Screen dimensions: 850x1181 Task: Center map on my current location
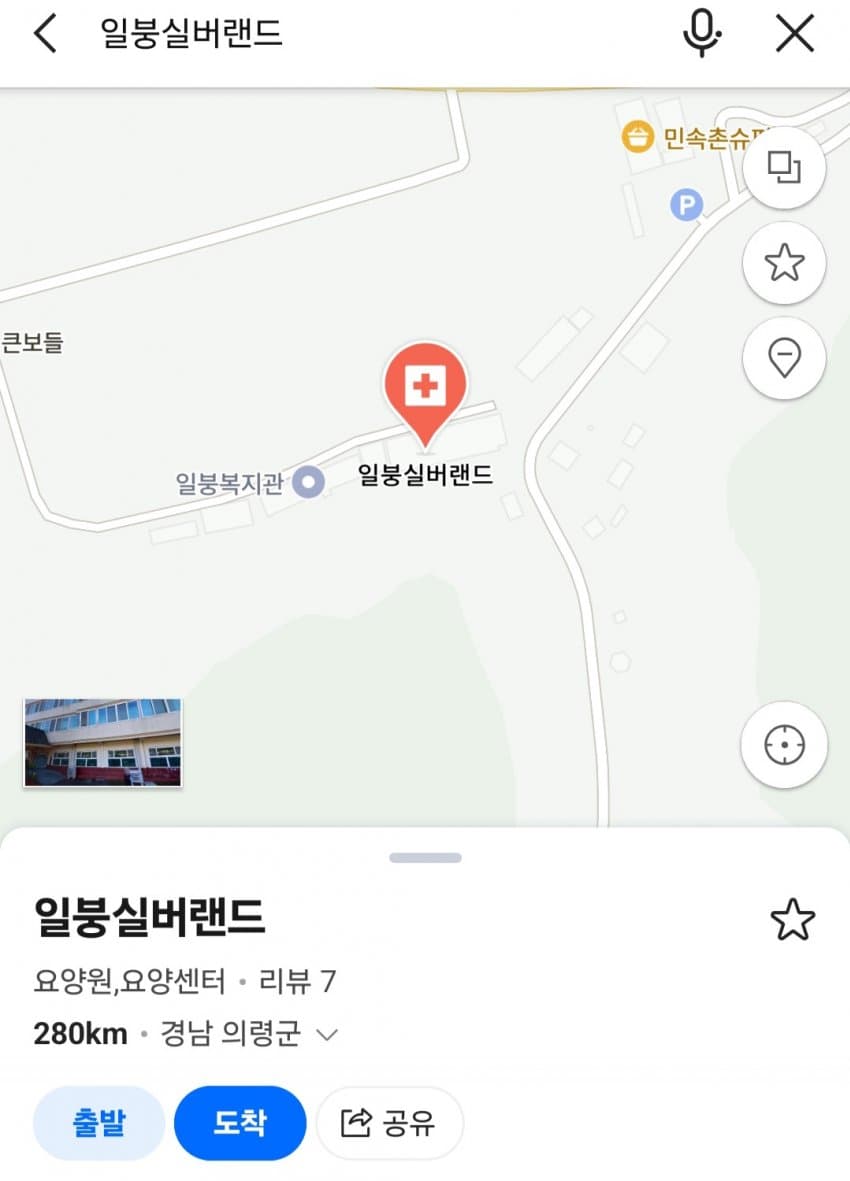pyautogui.click(x=784, y=746)
